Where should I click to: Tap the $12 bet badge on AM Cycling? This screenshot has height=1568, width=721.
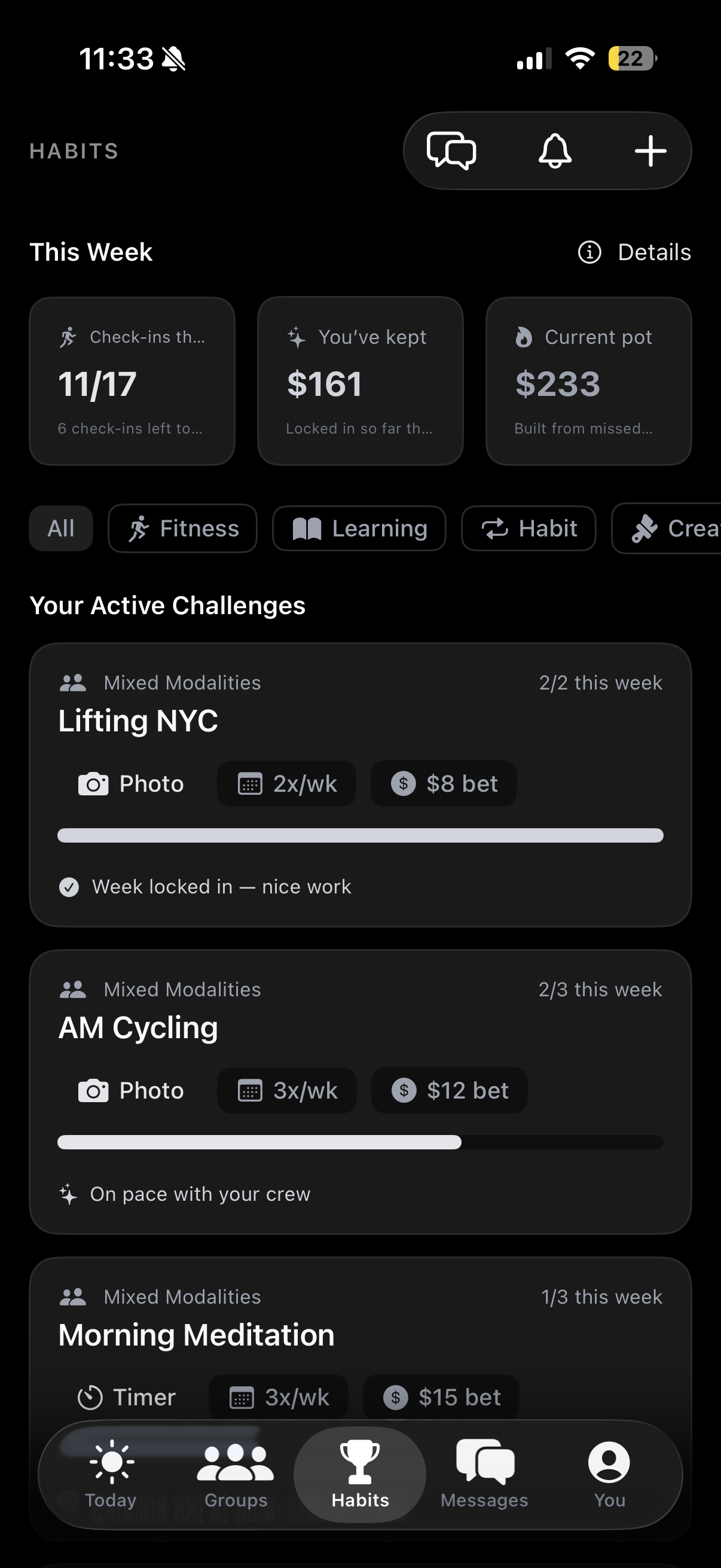tap(448, 1090)
